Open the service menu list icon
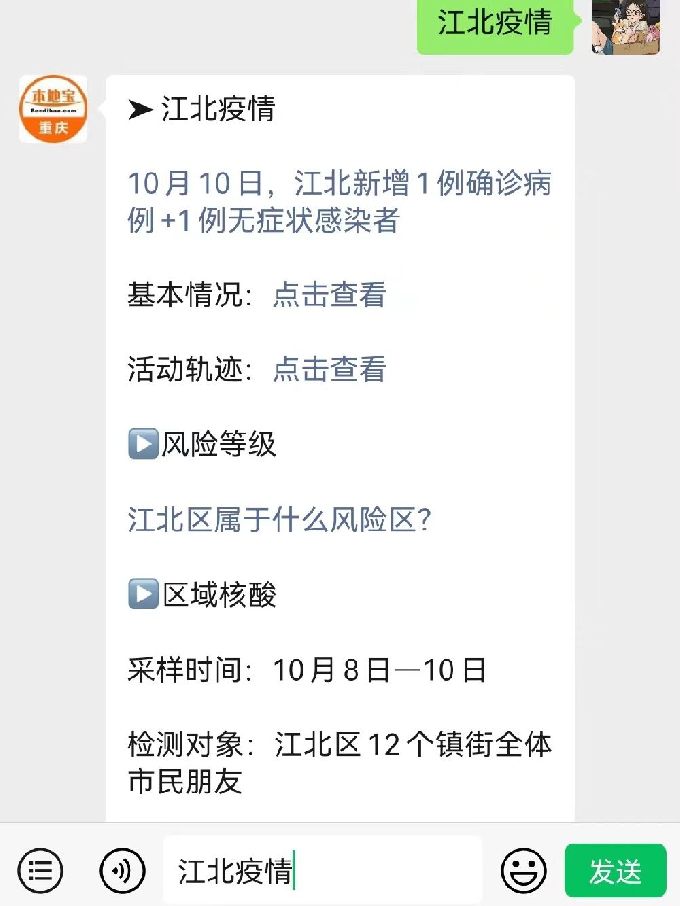This screenshot has width=680, height=906. tap(40, 871)
